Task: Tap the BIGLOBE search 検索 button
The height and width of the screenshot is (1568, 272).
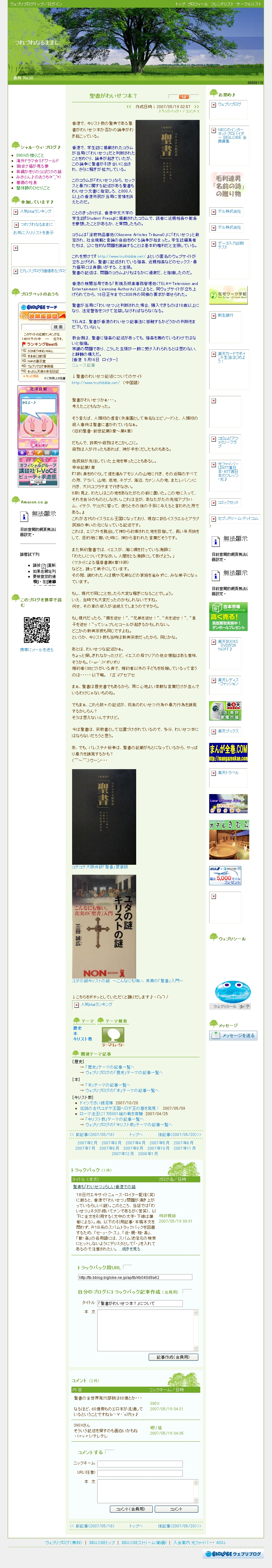Action: click(57, 327)
